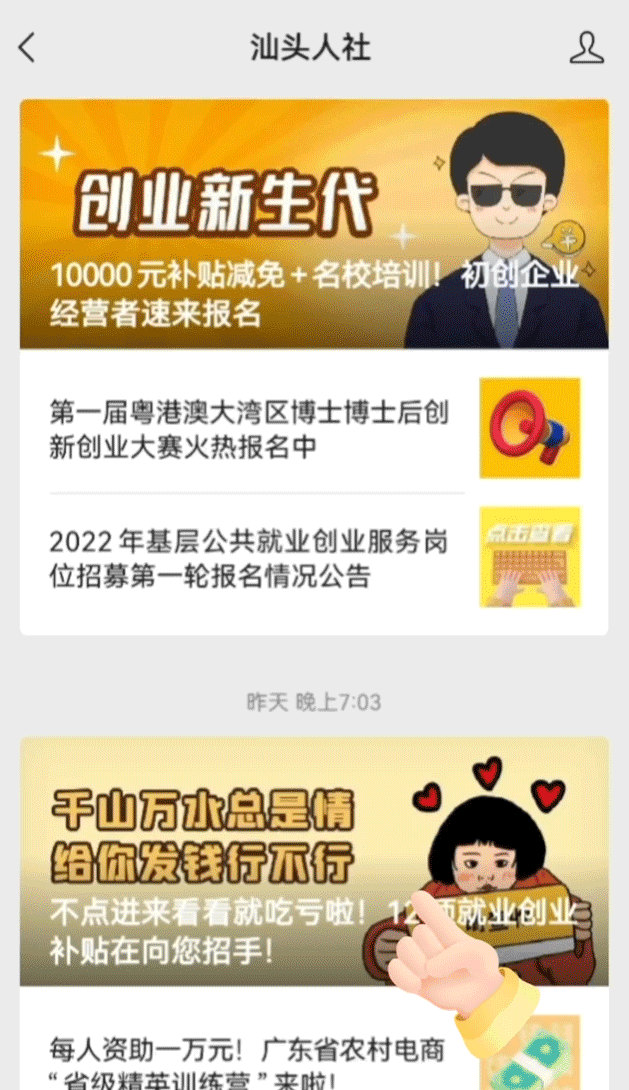Go back from 汕头人社 page
The image size is (629, 1090).
point(27,47)
